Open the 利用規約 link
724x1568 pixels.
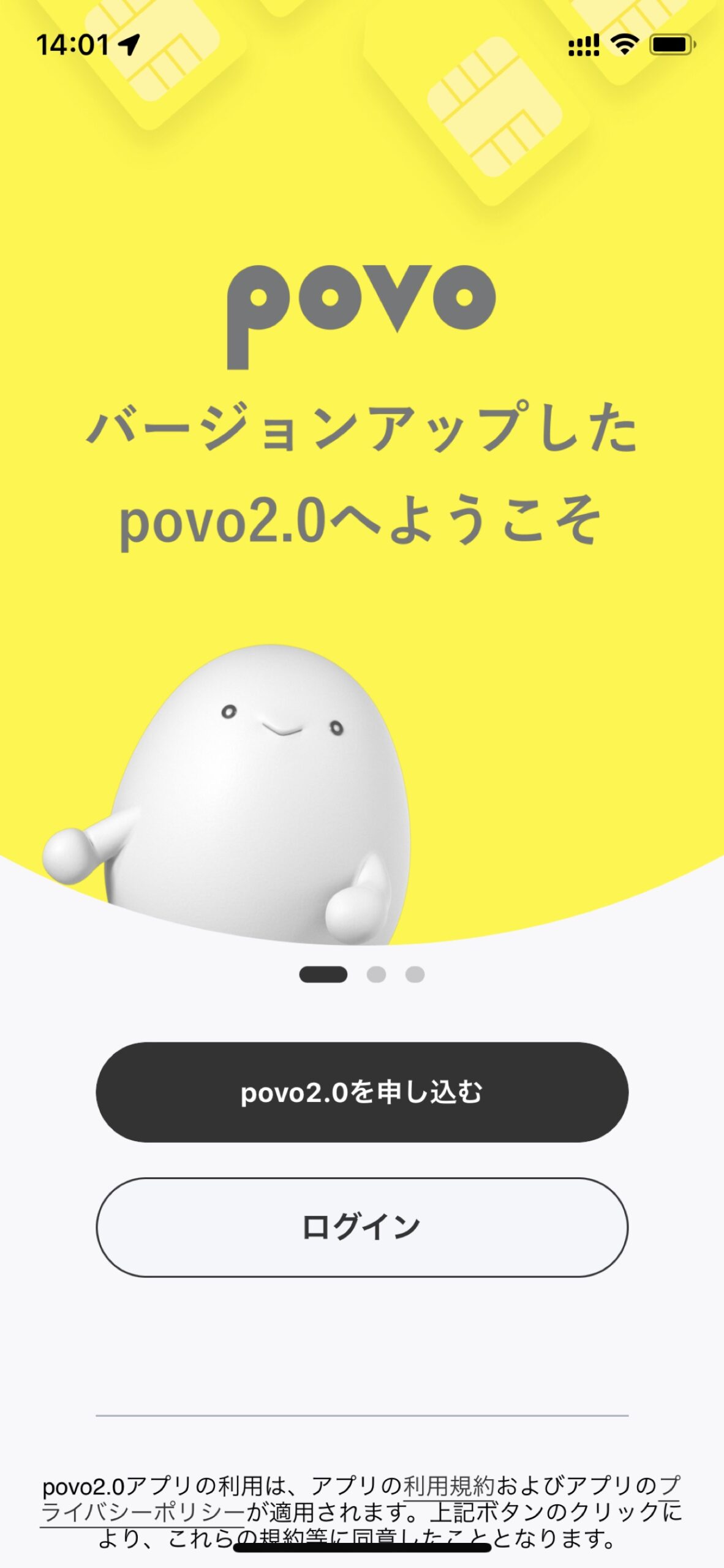pyautogui.click(x=448, y=1486)
